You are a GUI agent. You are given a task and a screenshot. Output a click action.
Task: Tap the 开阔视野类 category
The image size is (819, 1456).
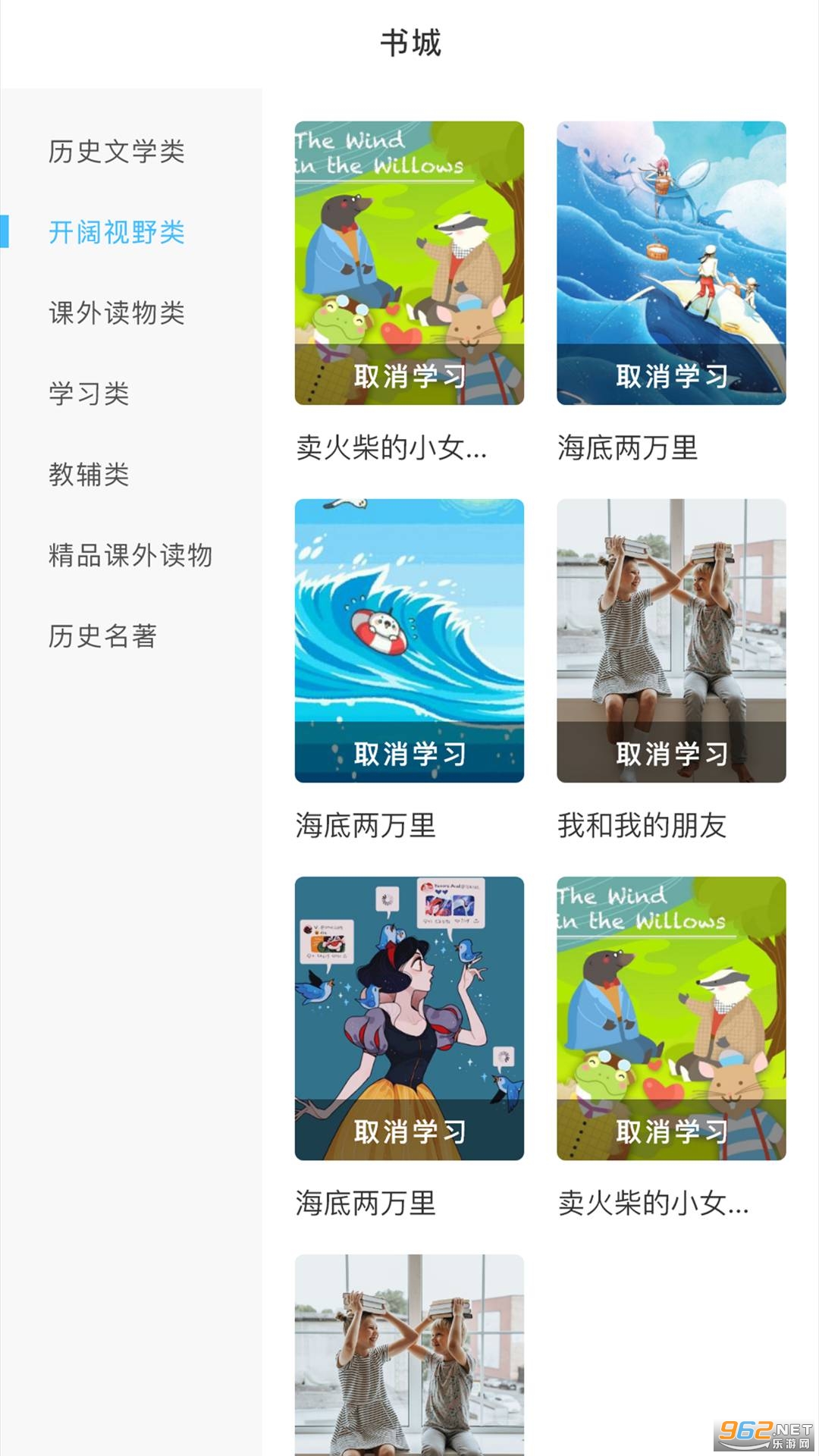116,232
